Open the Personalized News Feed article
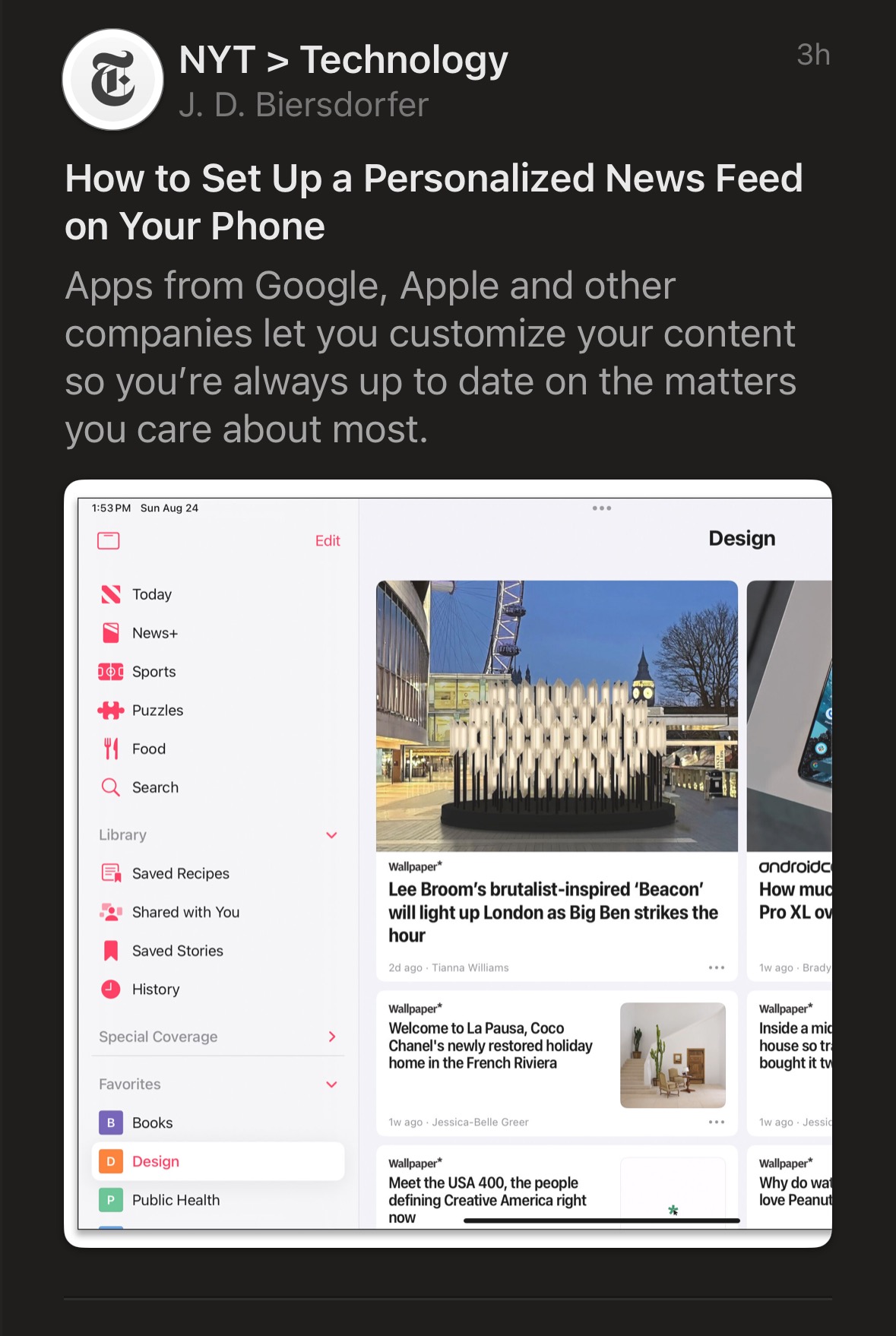This screenshot has height=1336, width=896. coord(433,201)
